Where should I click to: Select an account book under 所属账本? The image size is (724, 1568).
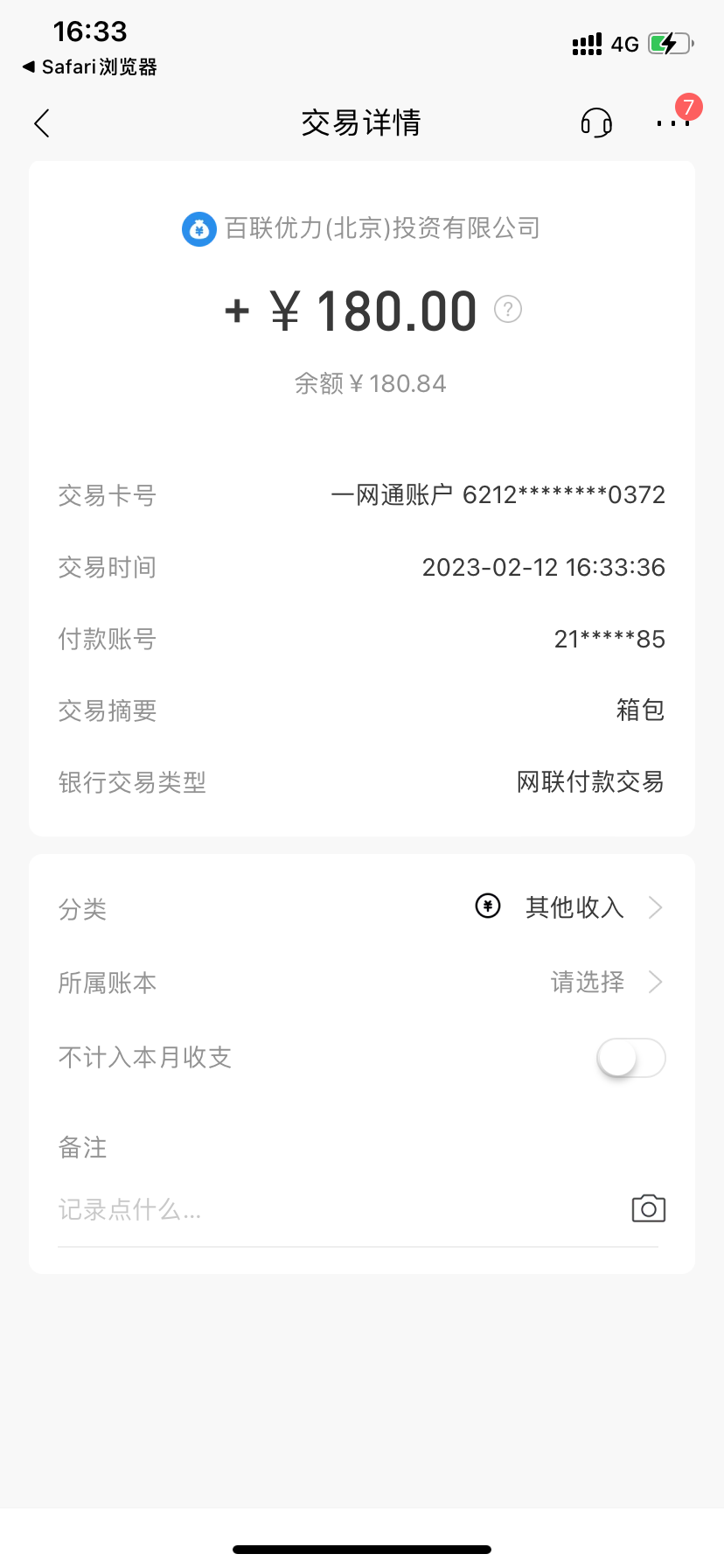(x=605, y=983)
